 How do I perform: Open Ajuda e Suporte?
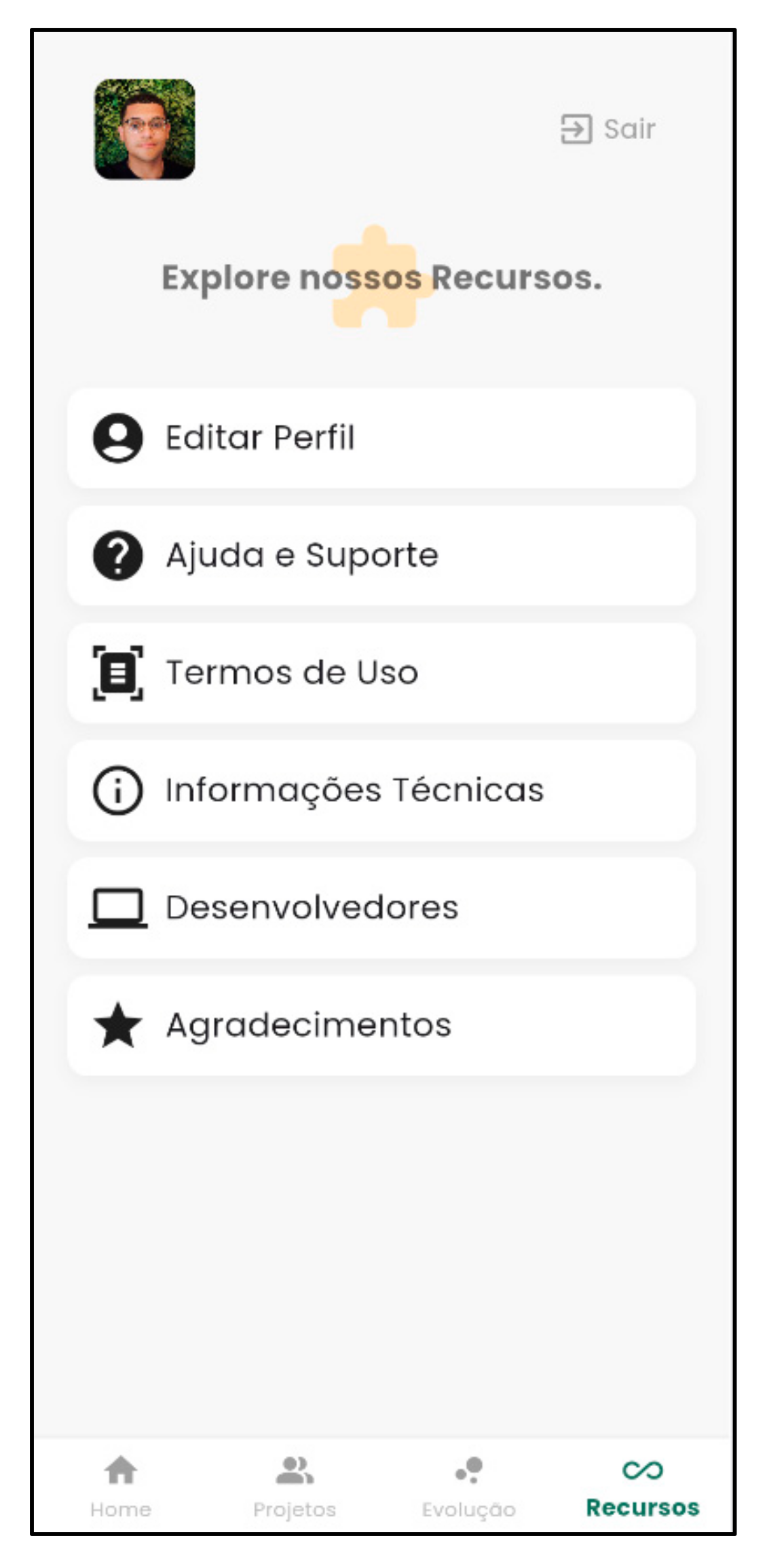(381, 556)
